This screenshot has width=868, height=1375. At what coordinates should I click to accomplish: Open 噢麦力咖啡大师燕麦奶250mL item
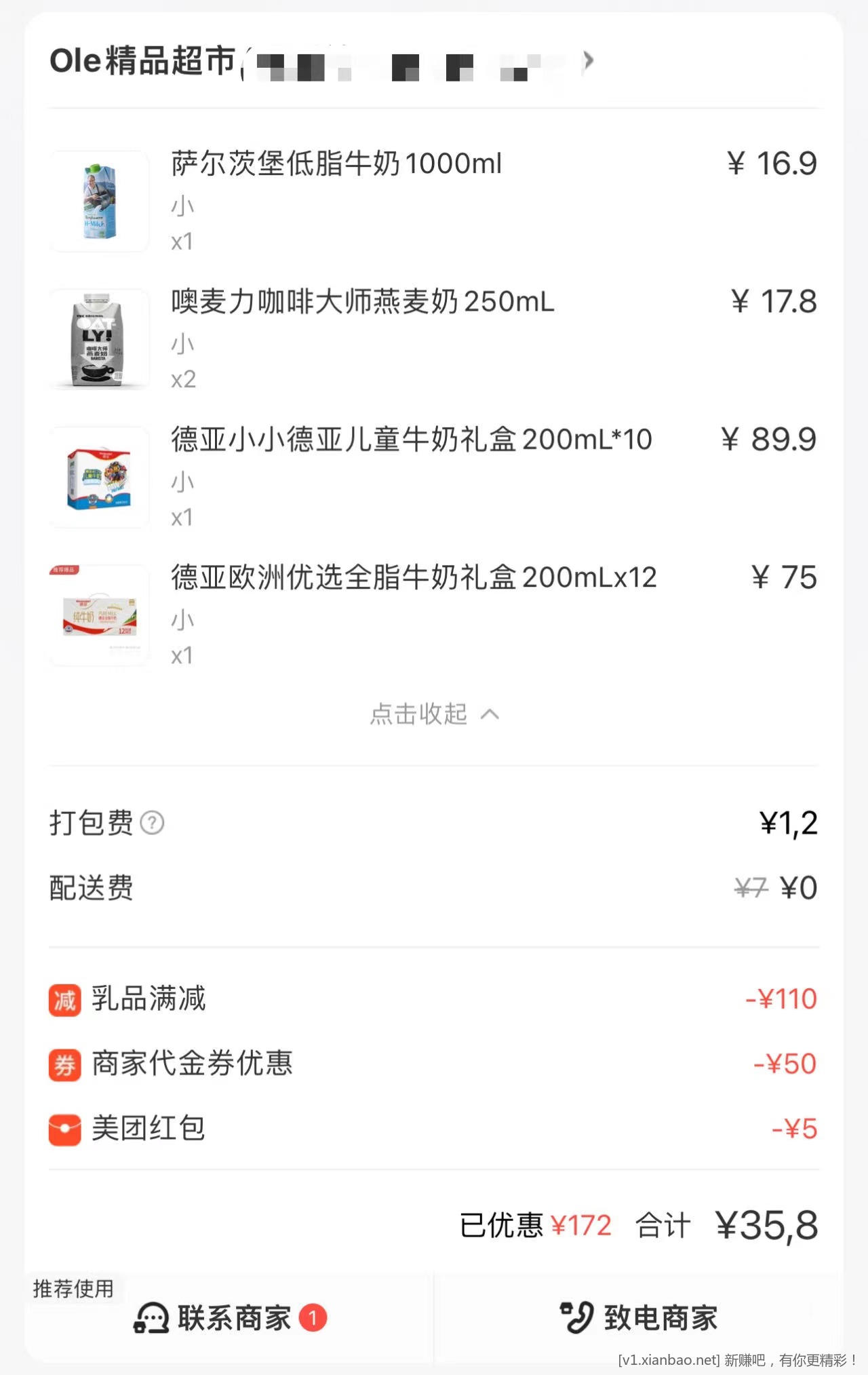[x=362, y=302]
